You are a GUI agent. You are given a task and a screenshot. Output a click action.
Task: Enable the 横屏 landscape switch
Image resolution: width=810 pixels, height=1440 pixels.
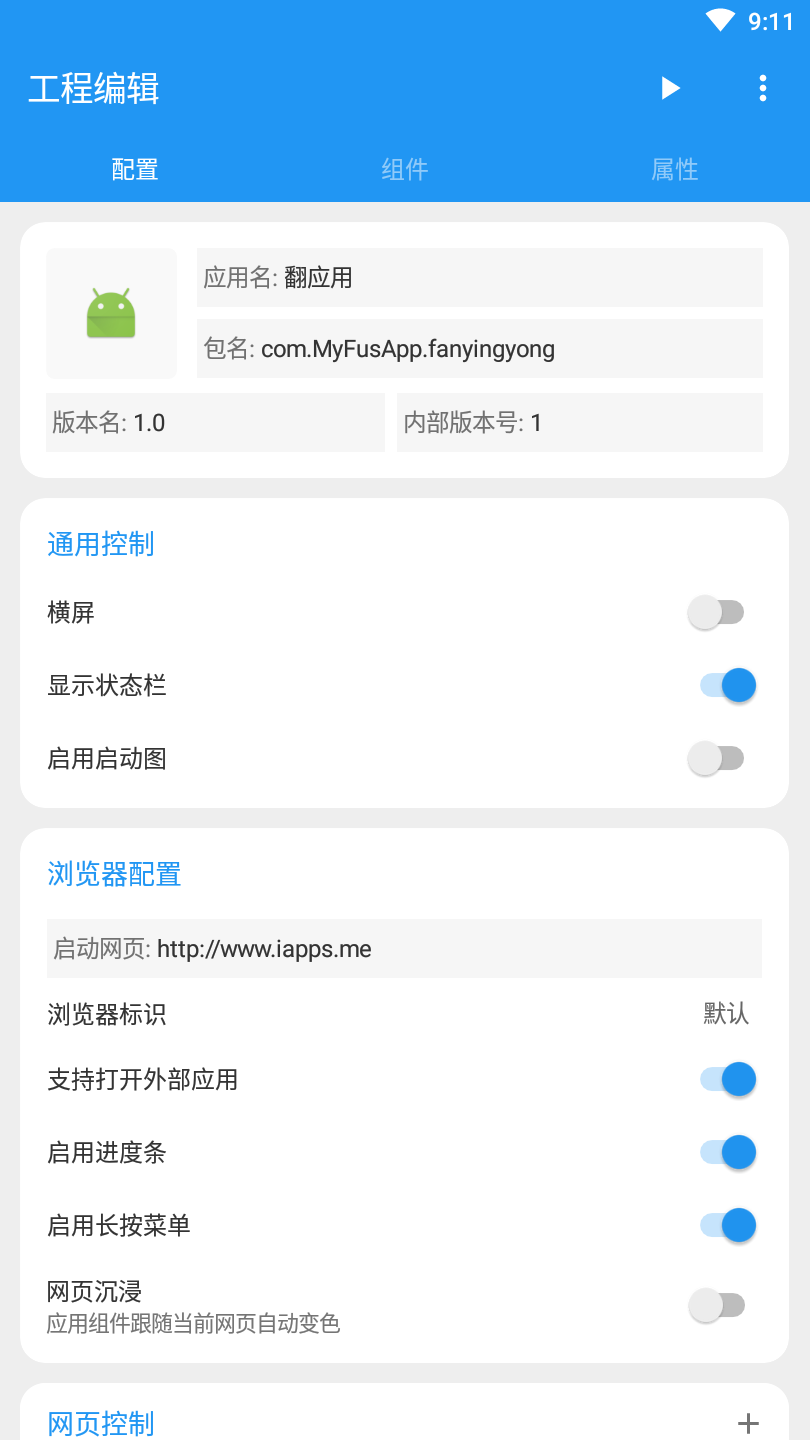click(716, 612)
